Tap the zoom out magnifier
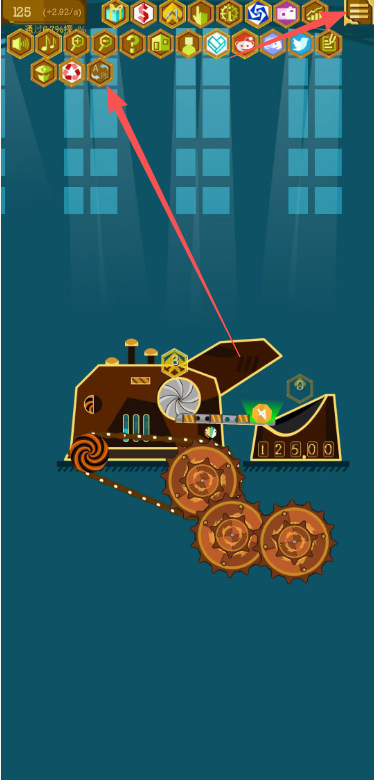 click(104, 44)
